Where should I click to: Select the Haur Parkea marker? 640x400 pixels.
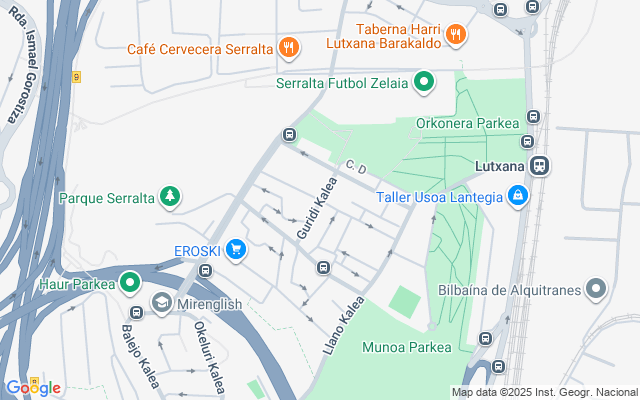point(129,283)
